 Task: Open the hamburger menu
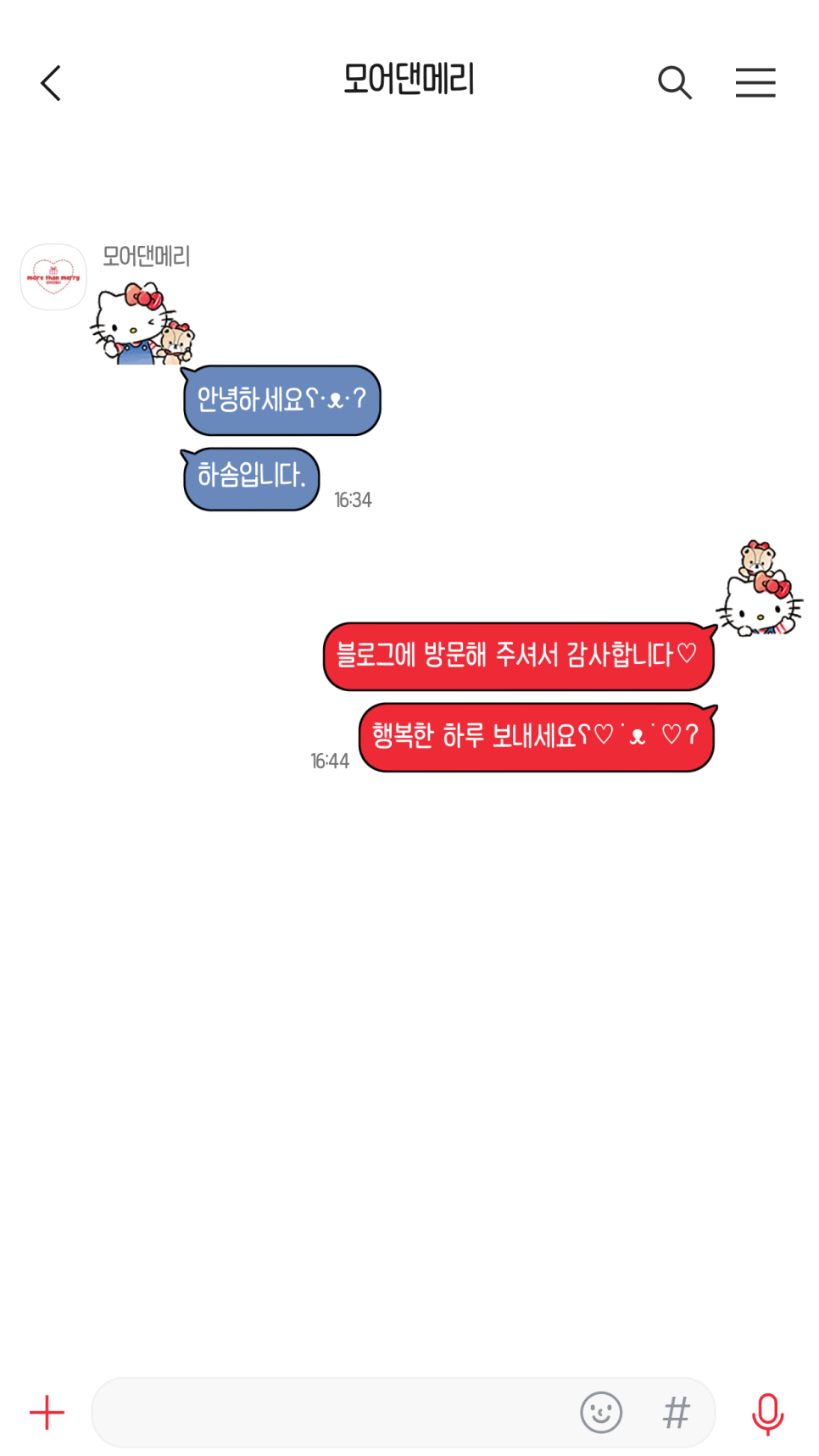pos(755,83)
